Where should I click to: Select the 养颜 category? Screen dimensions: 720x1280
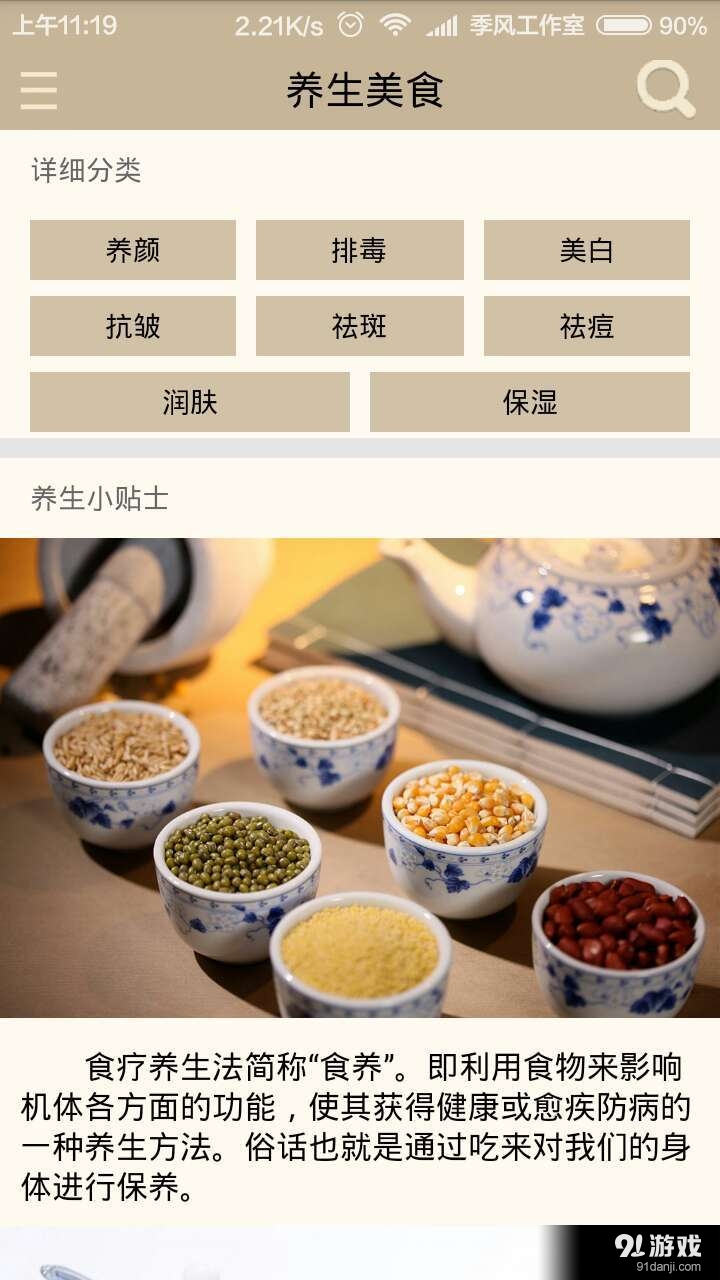coord(133,251)
